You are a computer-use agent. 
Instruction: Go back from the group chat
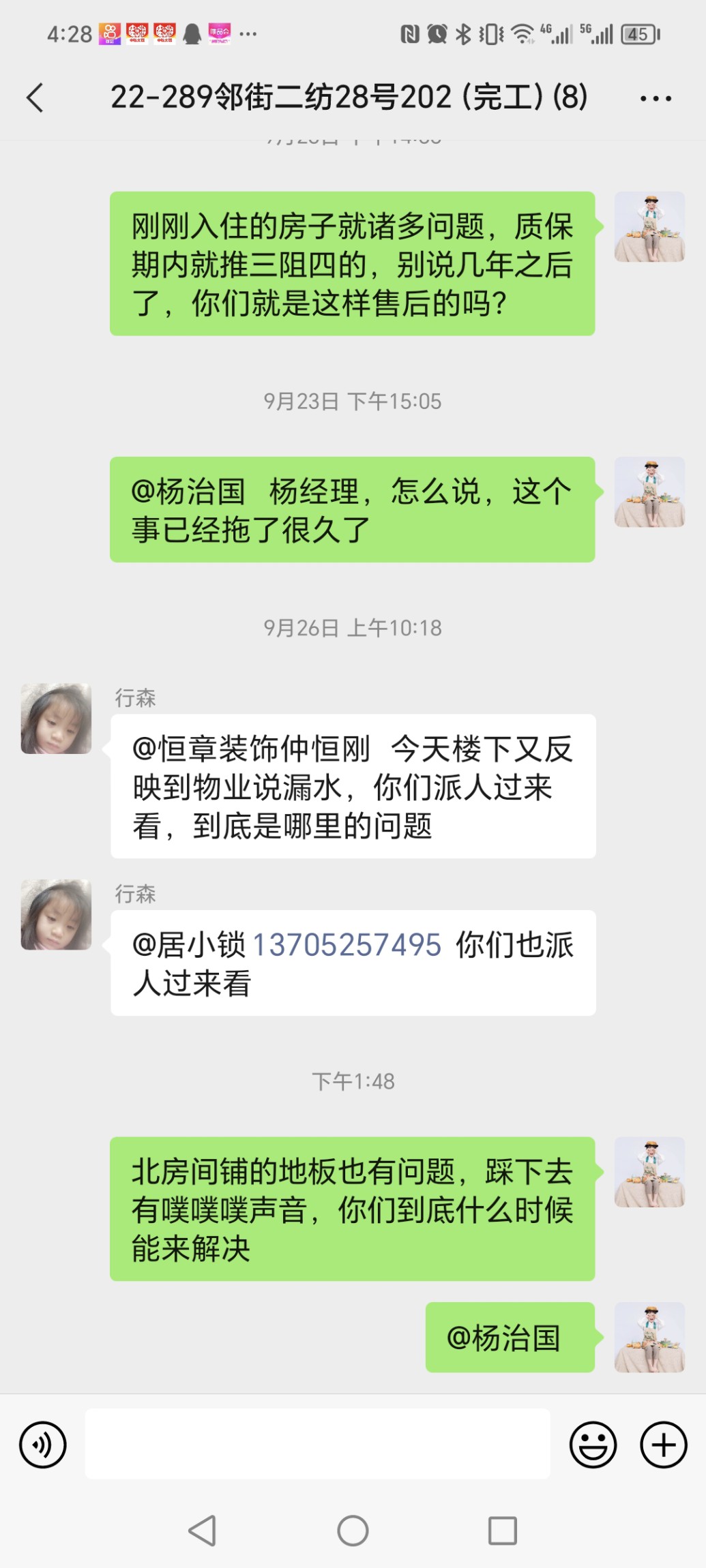pos(35,97)
